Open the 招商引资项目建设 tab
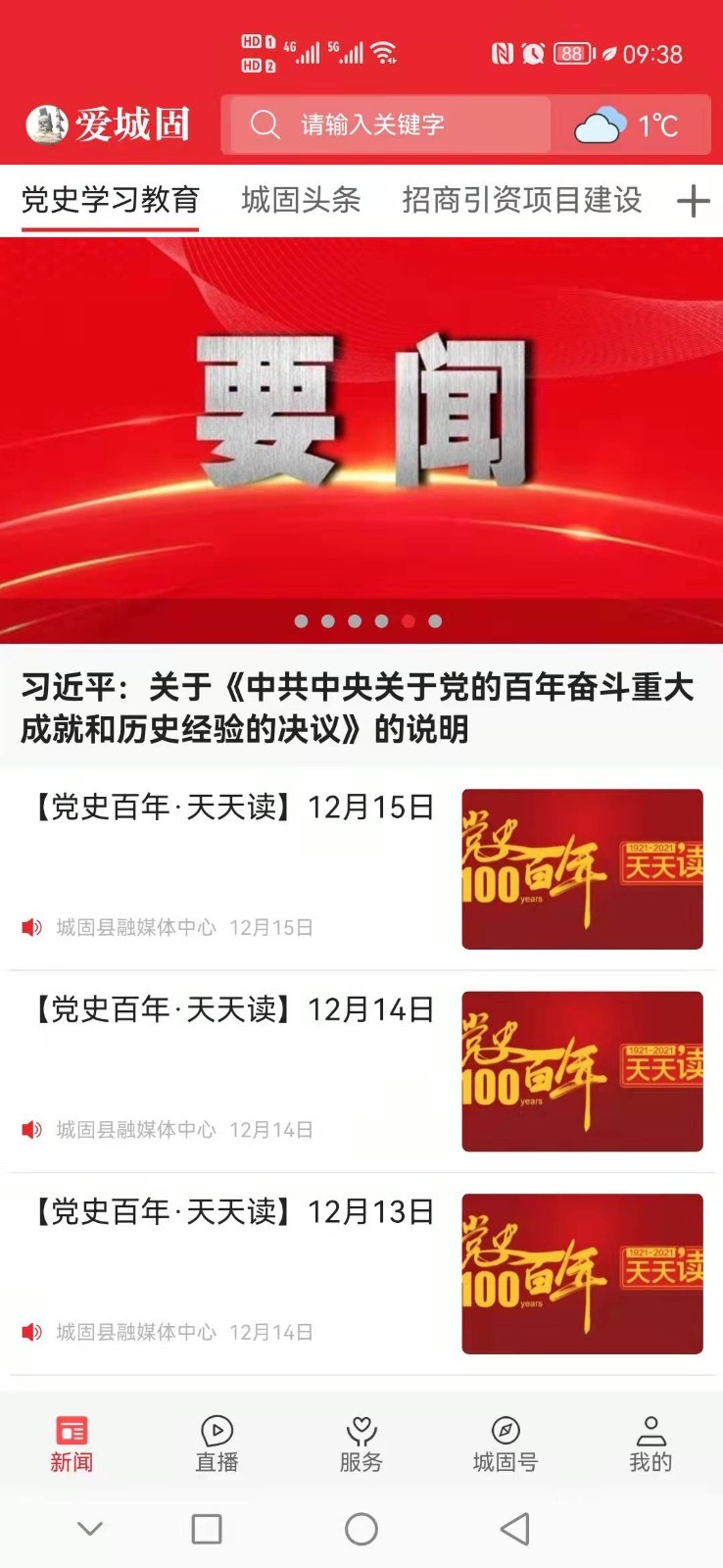Viewport: 723px width, 1568px height. tap(521, 201)
